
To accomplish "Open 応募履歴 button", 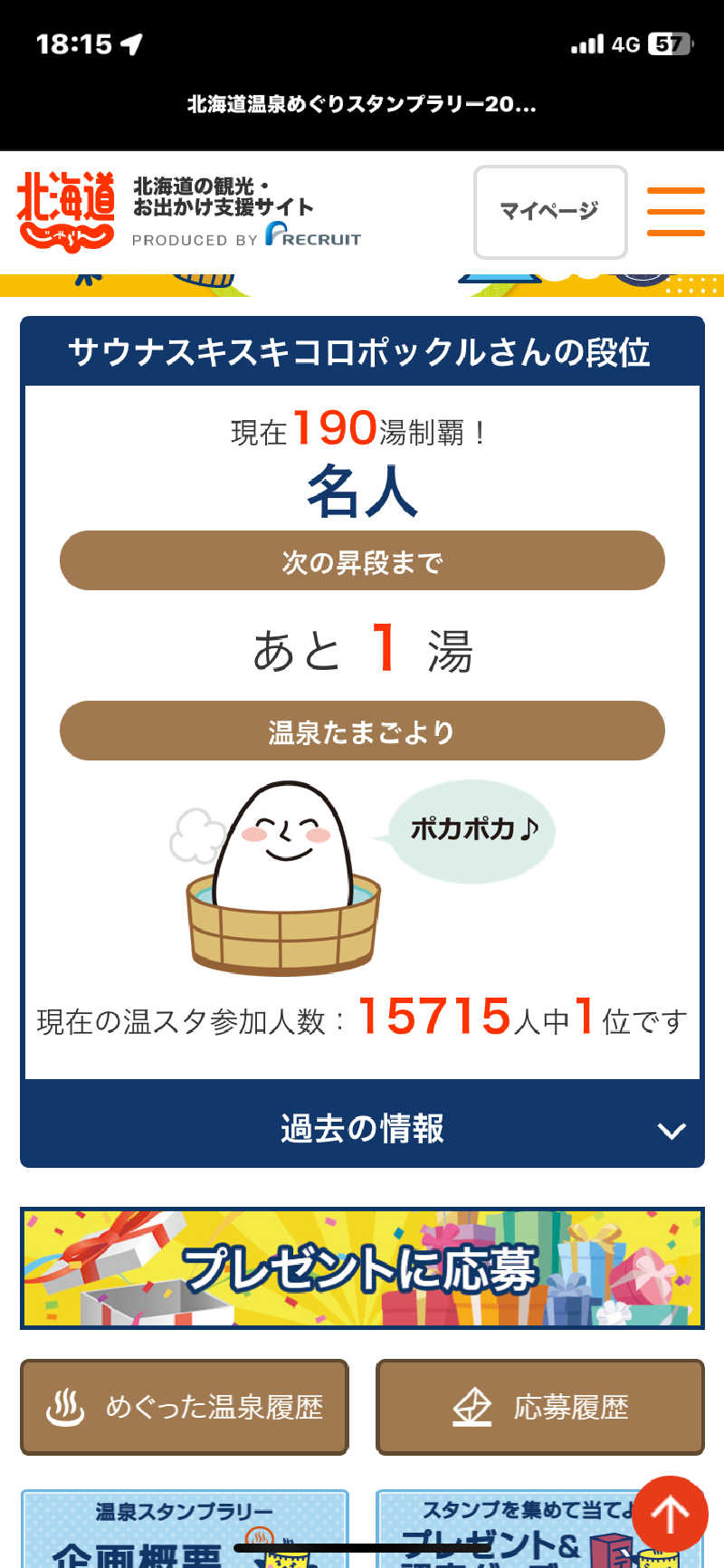I will [x=539, y=1407].
